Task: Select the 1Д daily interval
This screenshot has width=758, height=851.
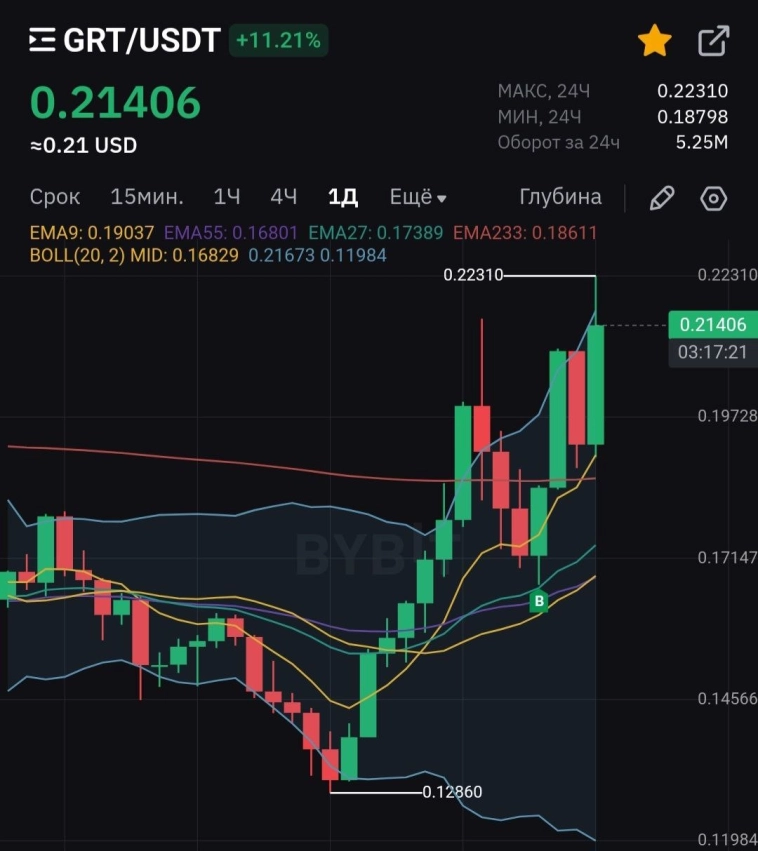Action: click(343, 197)
